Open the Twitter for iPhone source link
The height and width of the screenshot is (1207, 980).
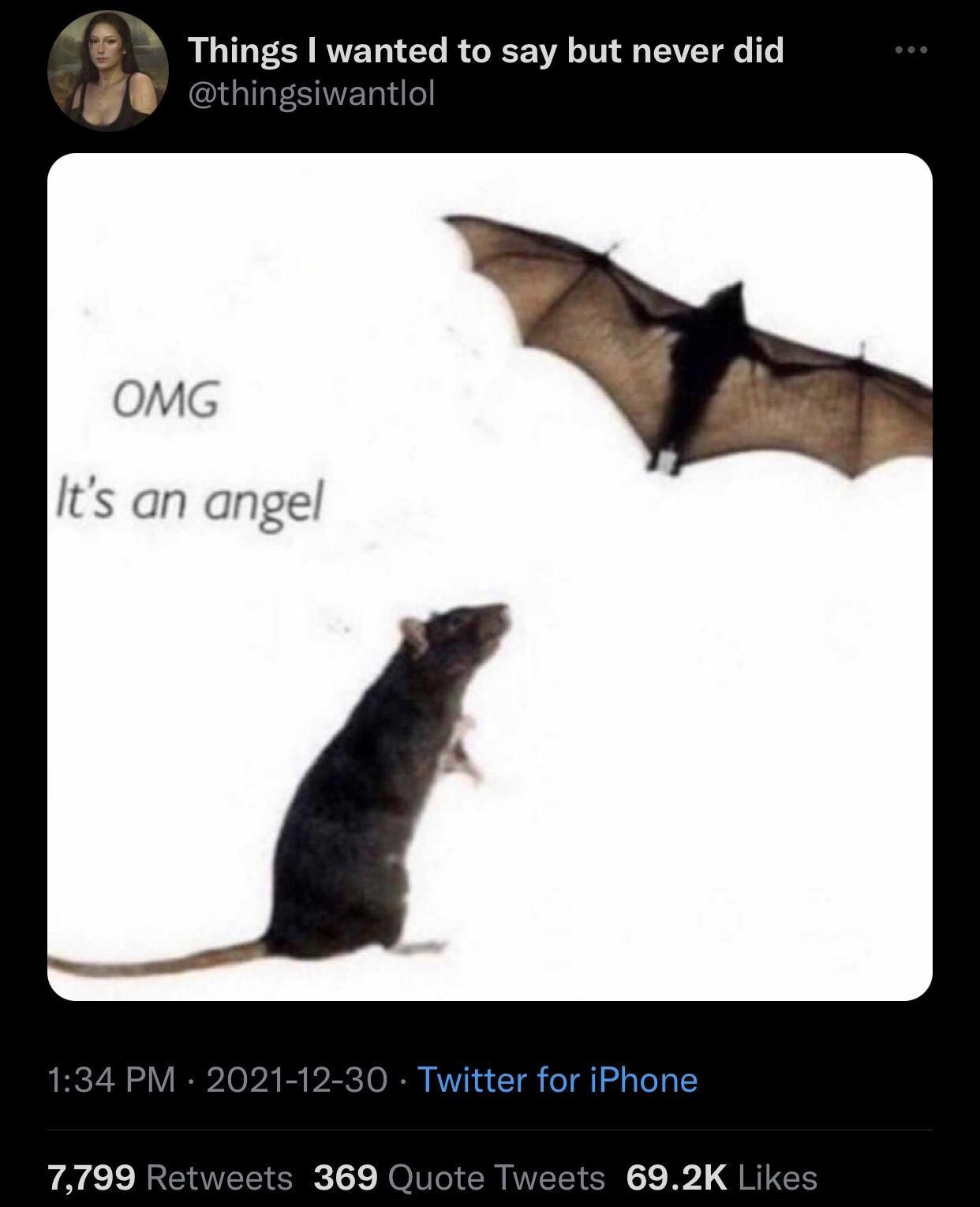556,1079
